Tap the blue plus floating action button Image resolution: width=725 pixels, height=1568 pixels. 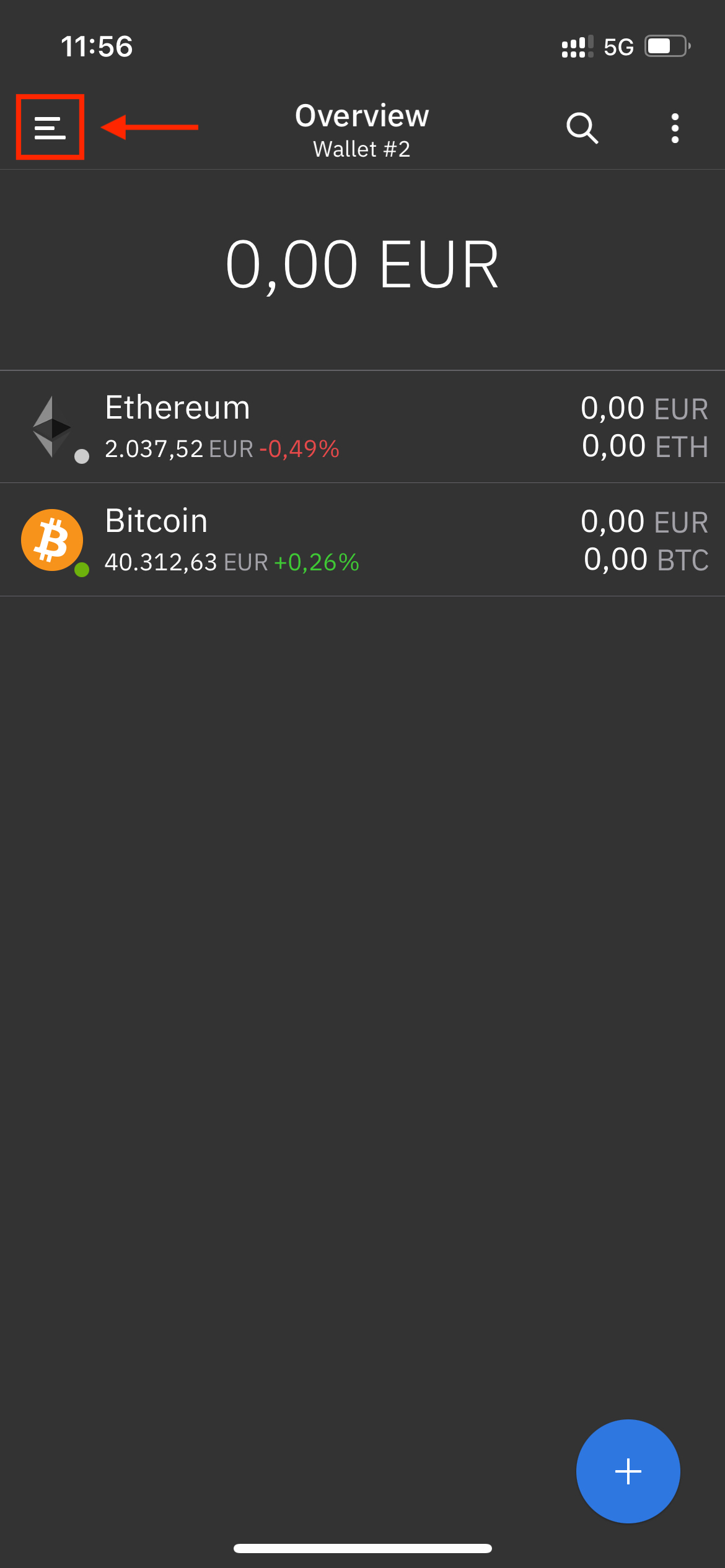[628, 1471]
